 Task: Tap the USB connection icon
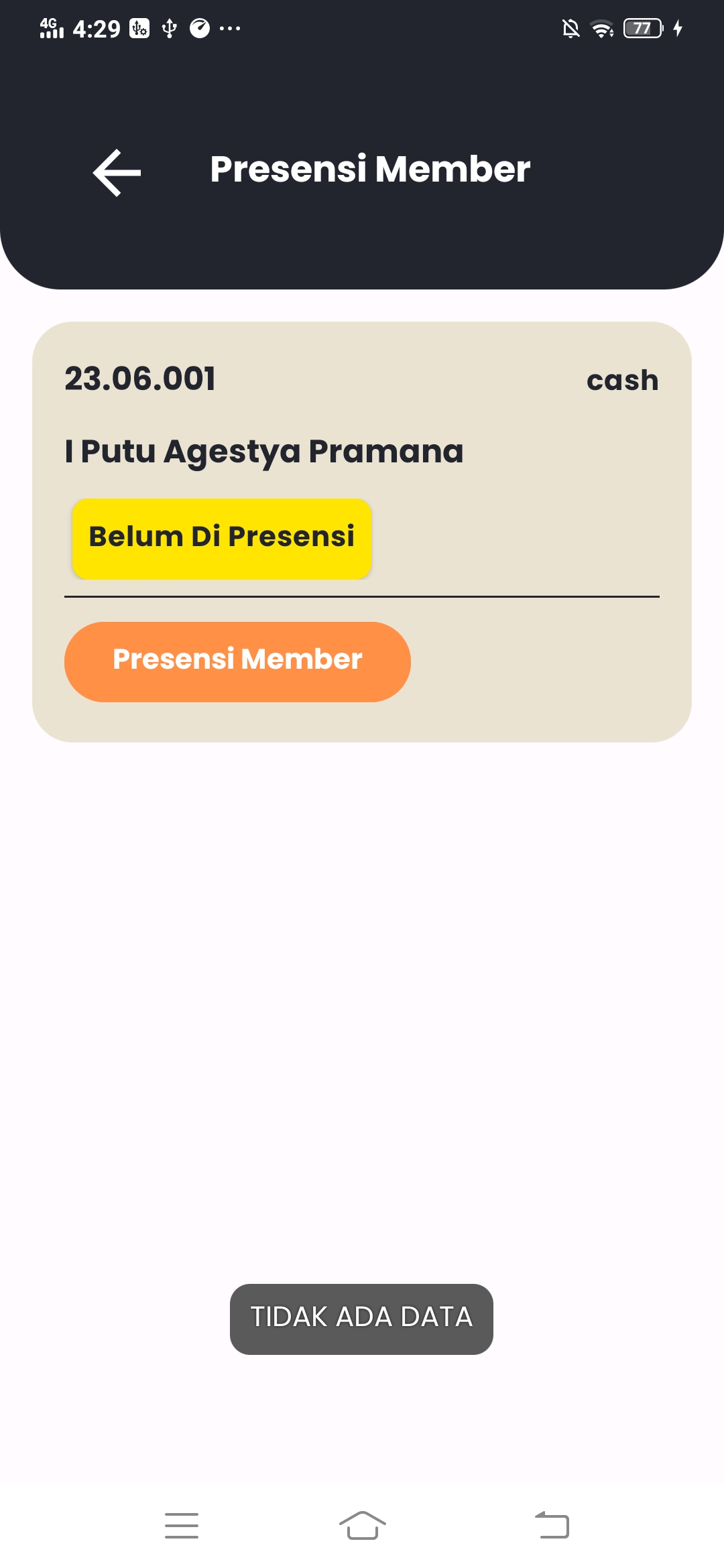pyautogui.click(x=168, y=28)
